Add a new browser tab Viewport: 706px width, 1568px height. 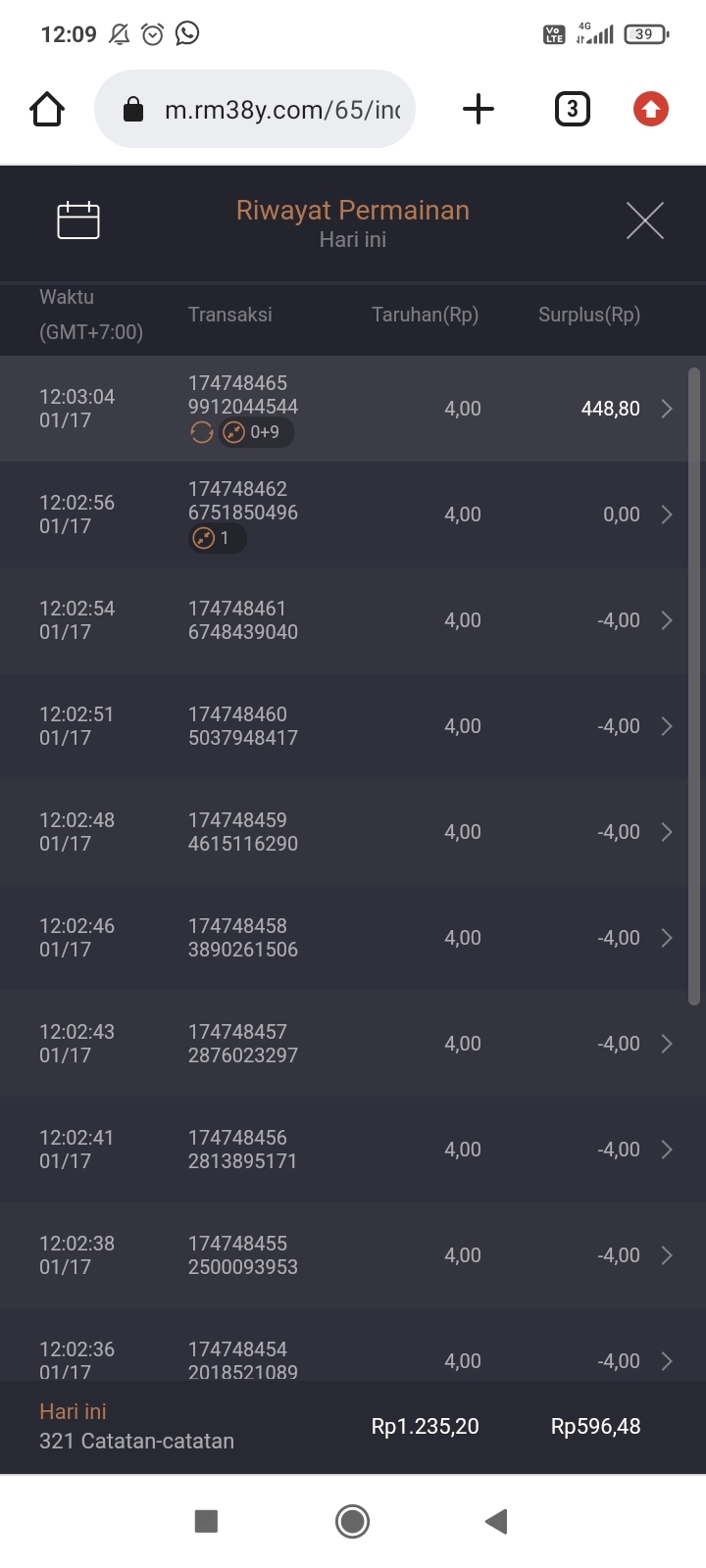tap(478, 109)
